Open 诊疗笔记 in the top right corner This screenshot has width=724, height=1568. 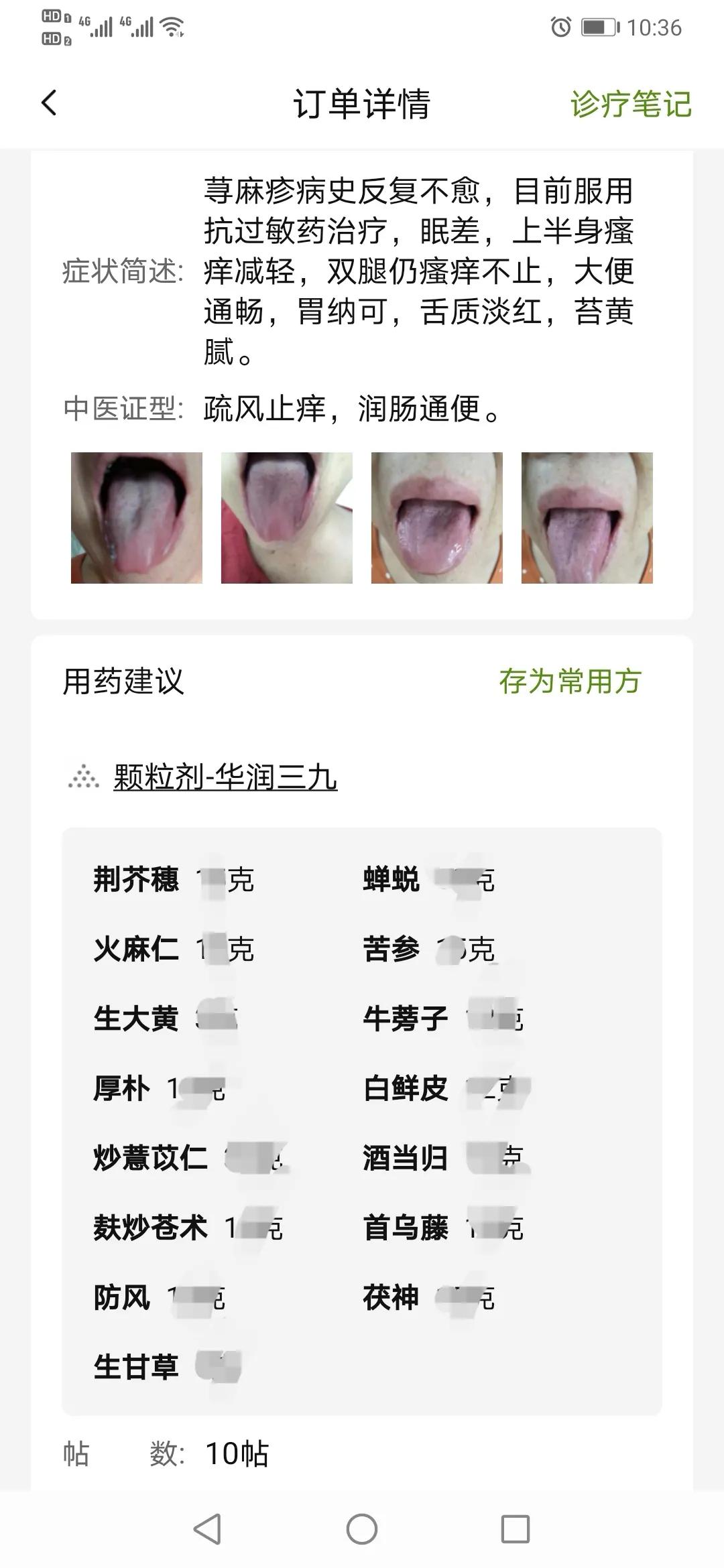point(630,104)
